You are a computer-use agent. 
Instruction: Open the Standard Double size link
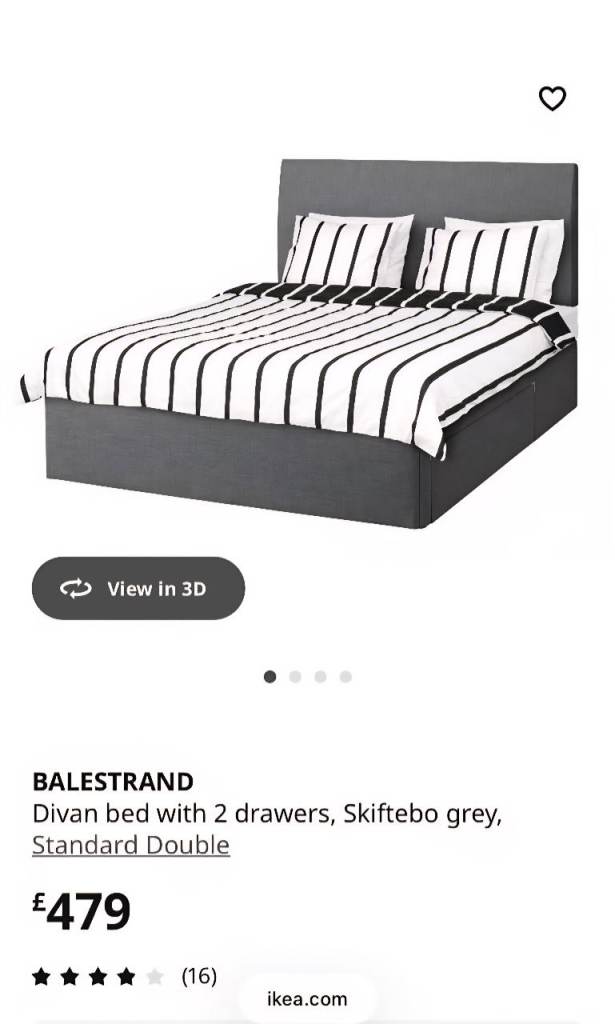pyautogui.click(x=131, y=845)
